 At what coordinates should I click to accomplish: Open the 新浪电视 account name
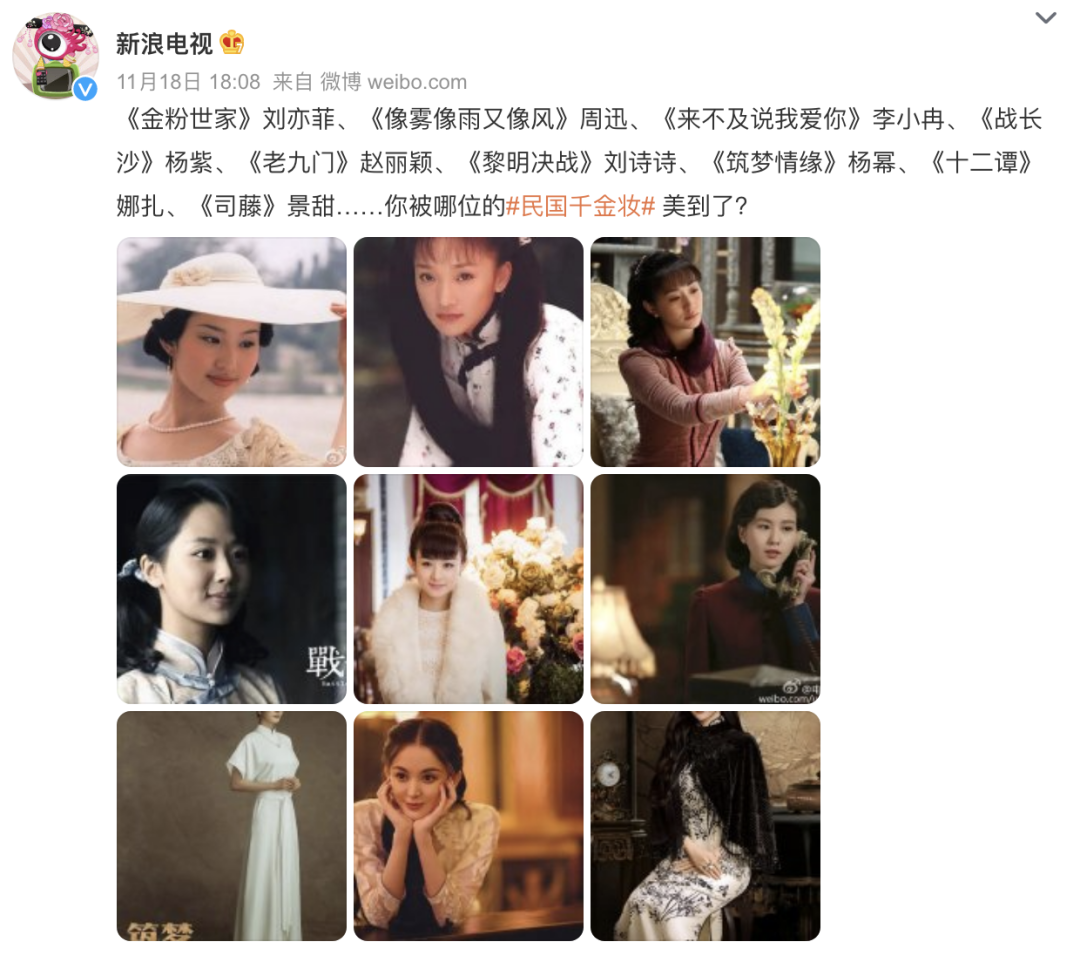[164, 43]
